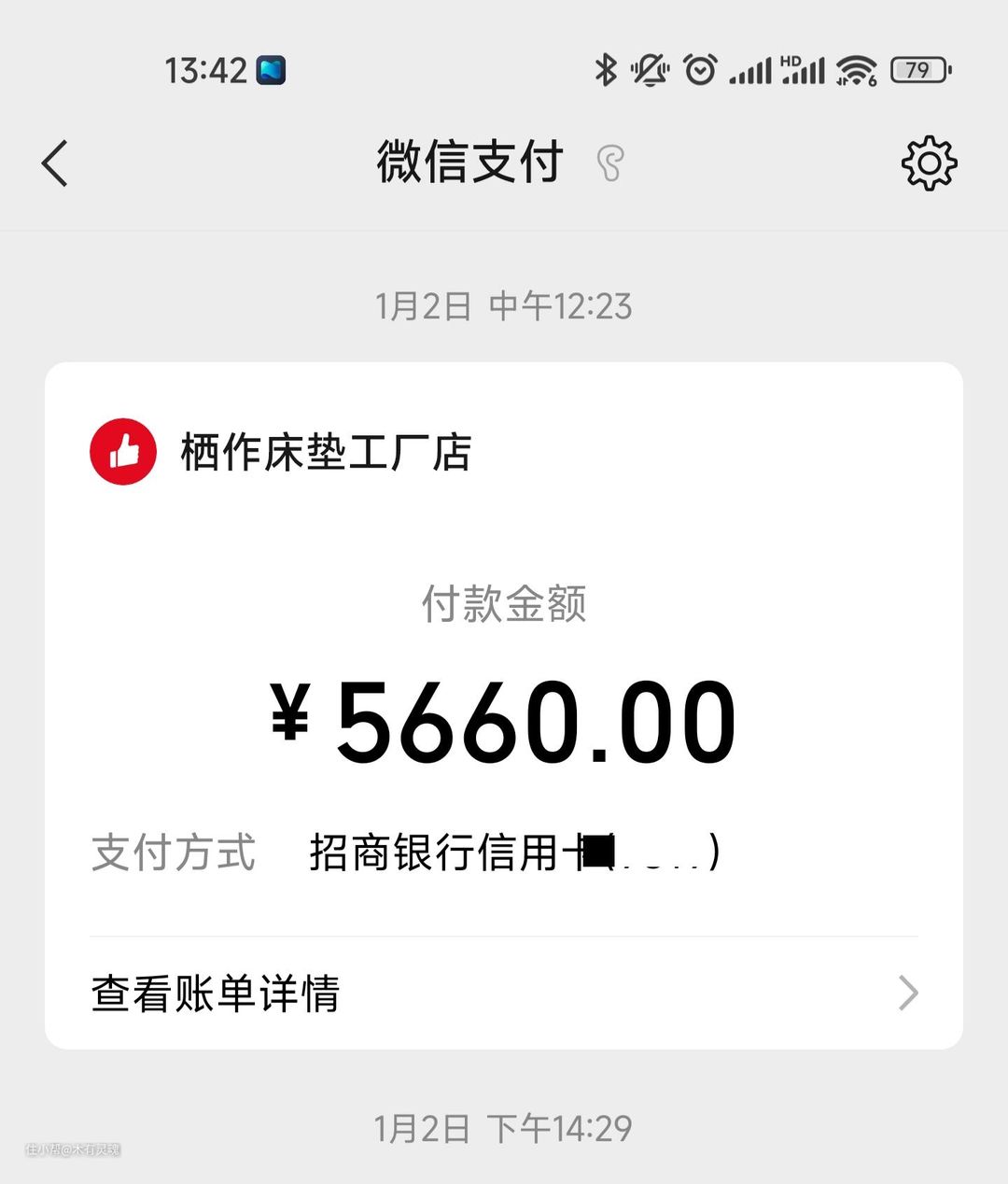Open the settings gear icon
Image resolution: width=1008 pixels, height=1184 pixels.
click(929, 163)
